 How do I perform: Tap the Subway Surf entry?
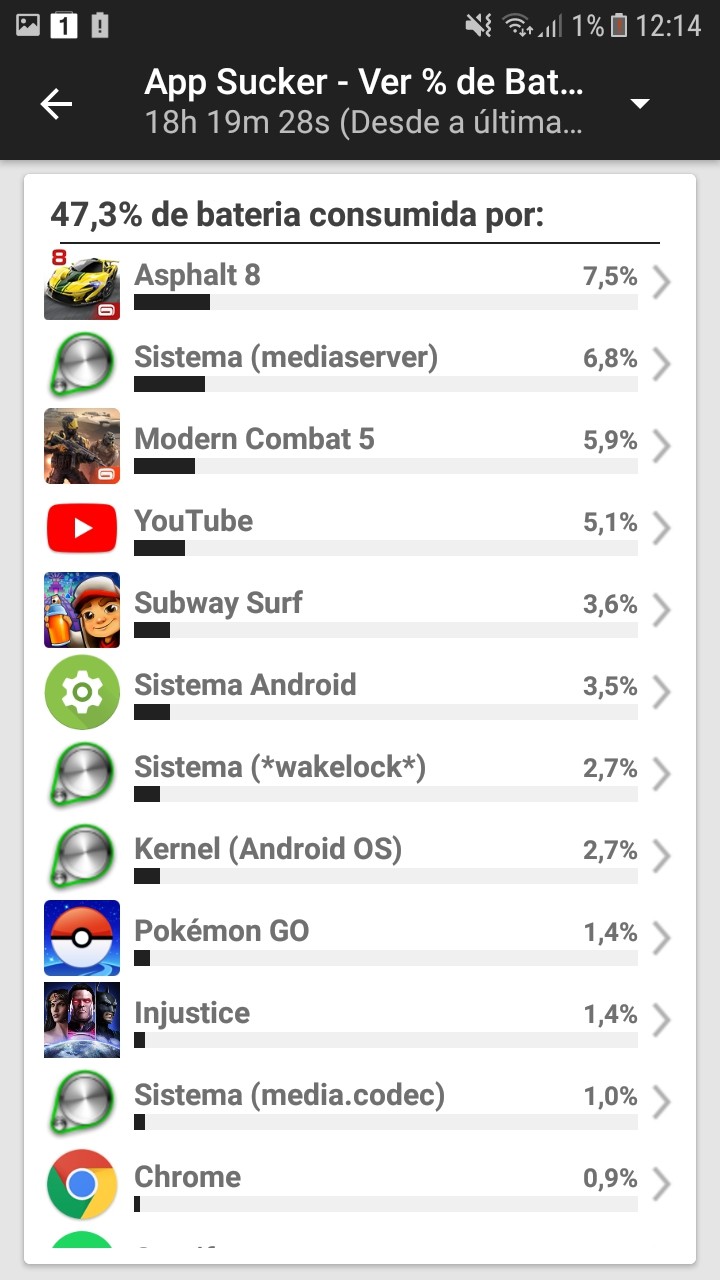click(360, 612)
